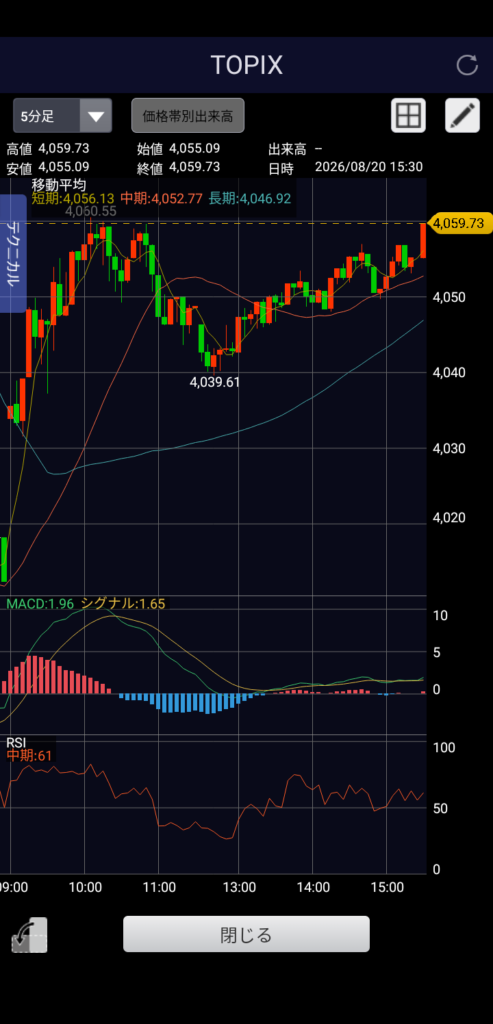Open the chart layout grid icon
493x1024 pixels.
click(x=408, y=116)
